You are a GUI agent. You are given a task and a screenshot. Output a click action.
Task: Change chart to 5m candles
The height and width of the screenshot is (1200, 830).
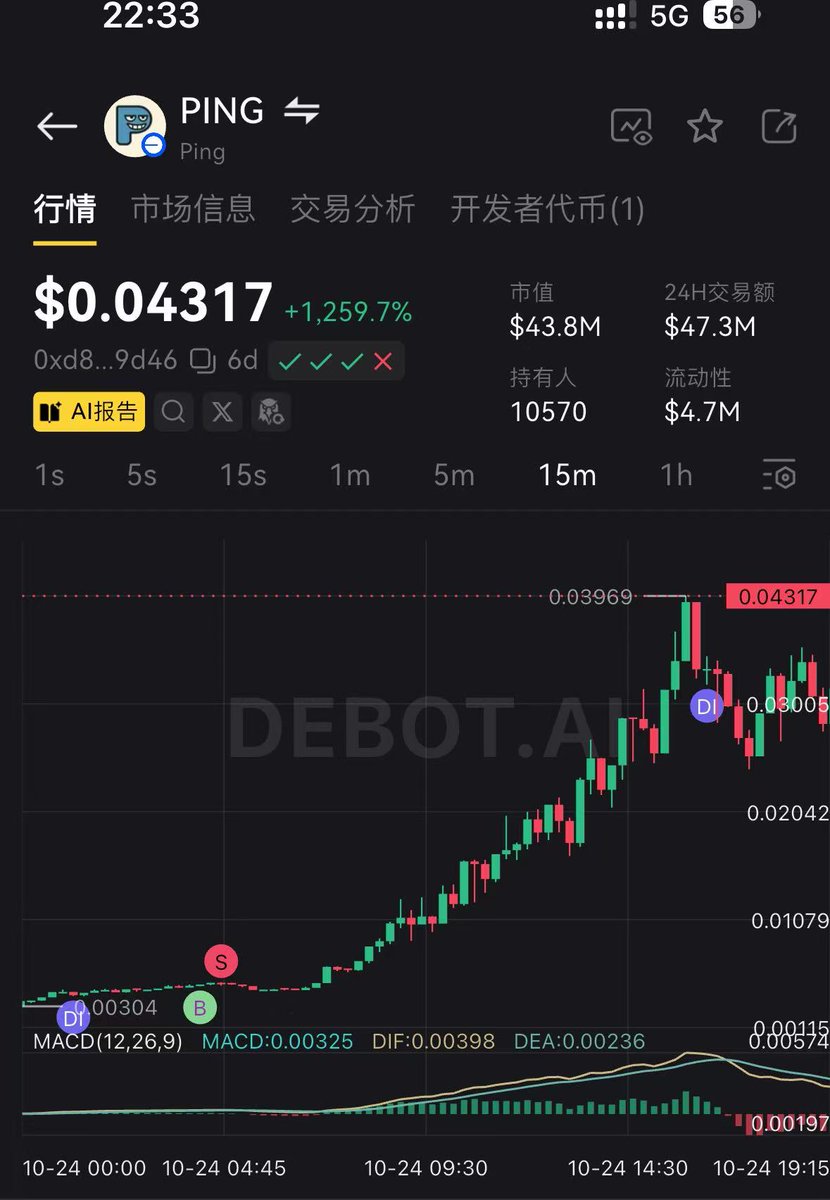coord(454,475)
